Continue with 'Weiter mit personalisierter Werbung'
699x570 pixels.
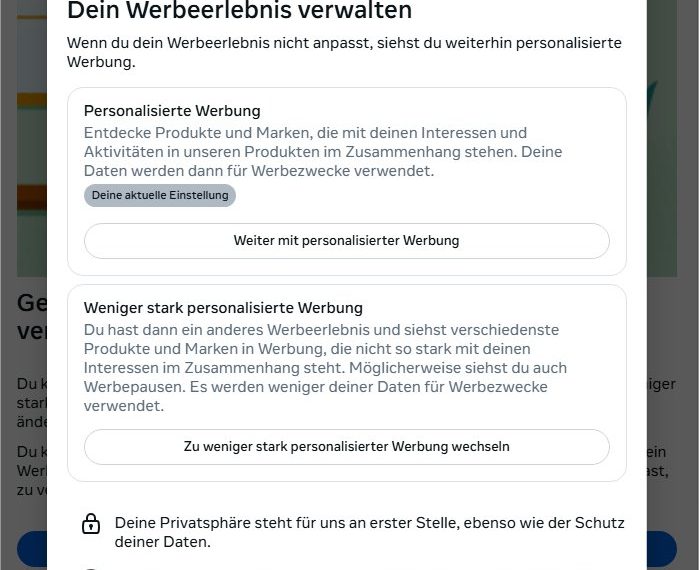(x=346, y=241)
